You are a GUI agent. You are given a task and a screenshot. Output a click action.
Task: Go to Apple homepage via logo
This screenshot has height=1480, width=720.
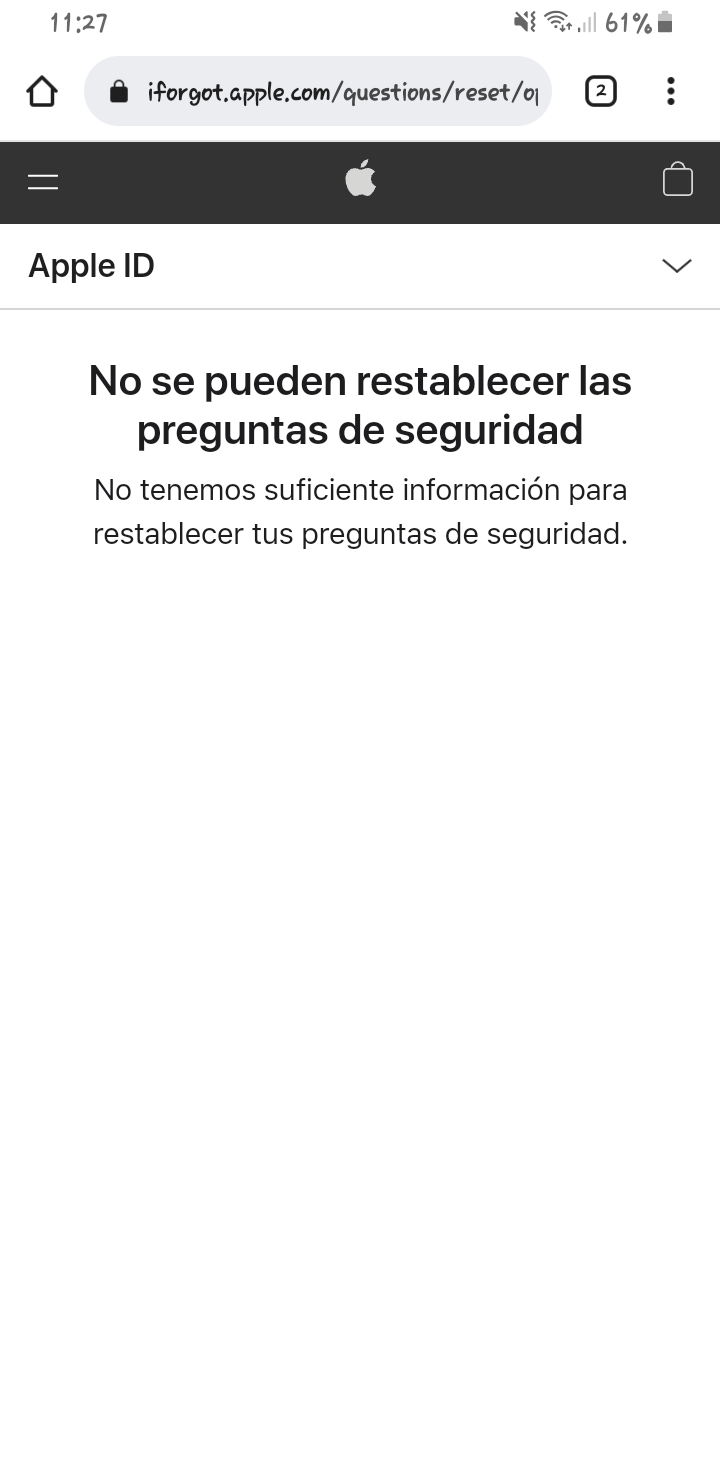[360, 180]
